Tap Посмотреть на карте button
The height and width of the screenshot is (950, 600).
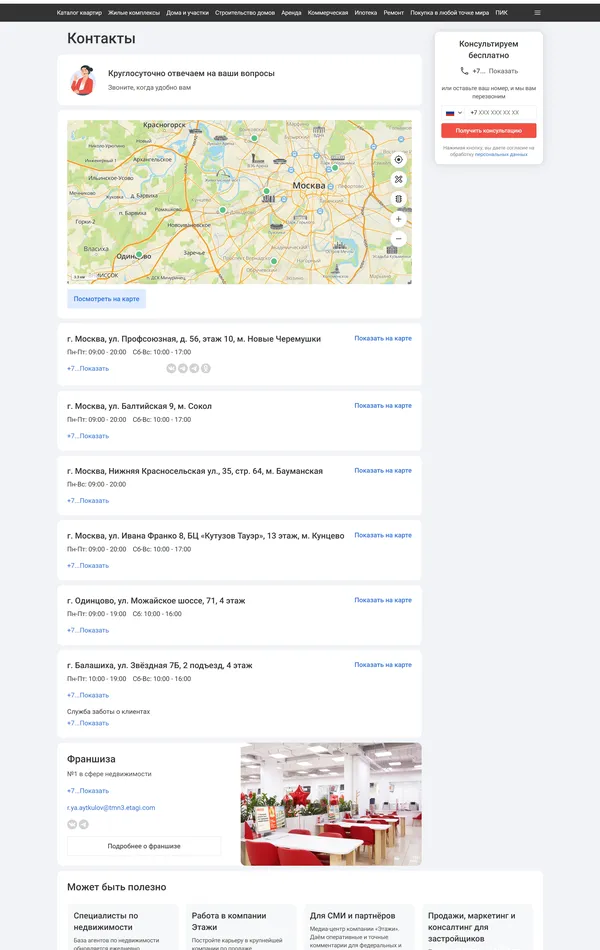[106, 299]
